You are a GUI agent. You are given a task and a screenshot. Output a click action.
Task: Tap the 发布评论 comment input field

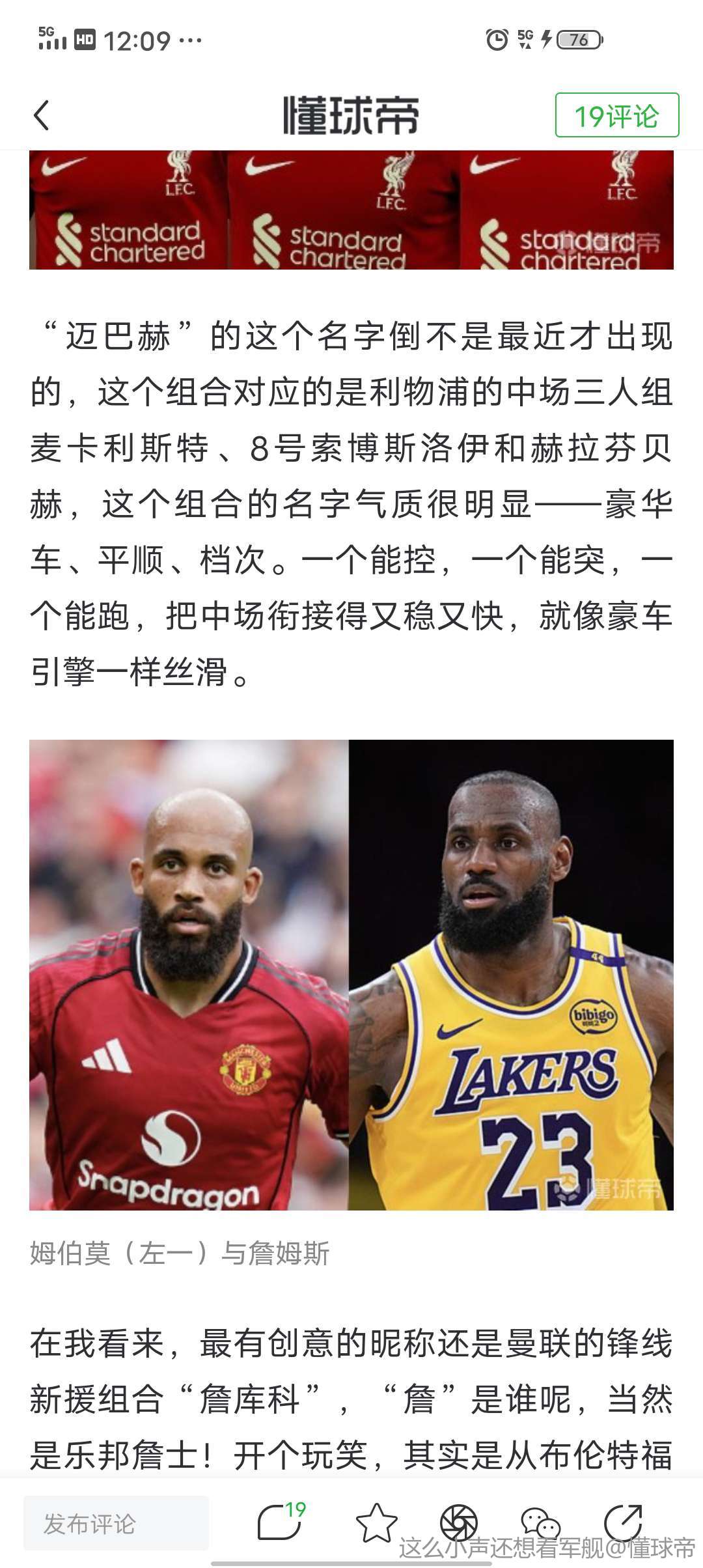point(116,1524)
